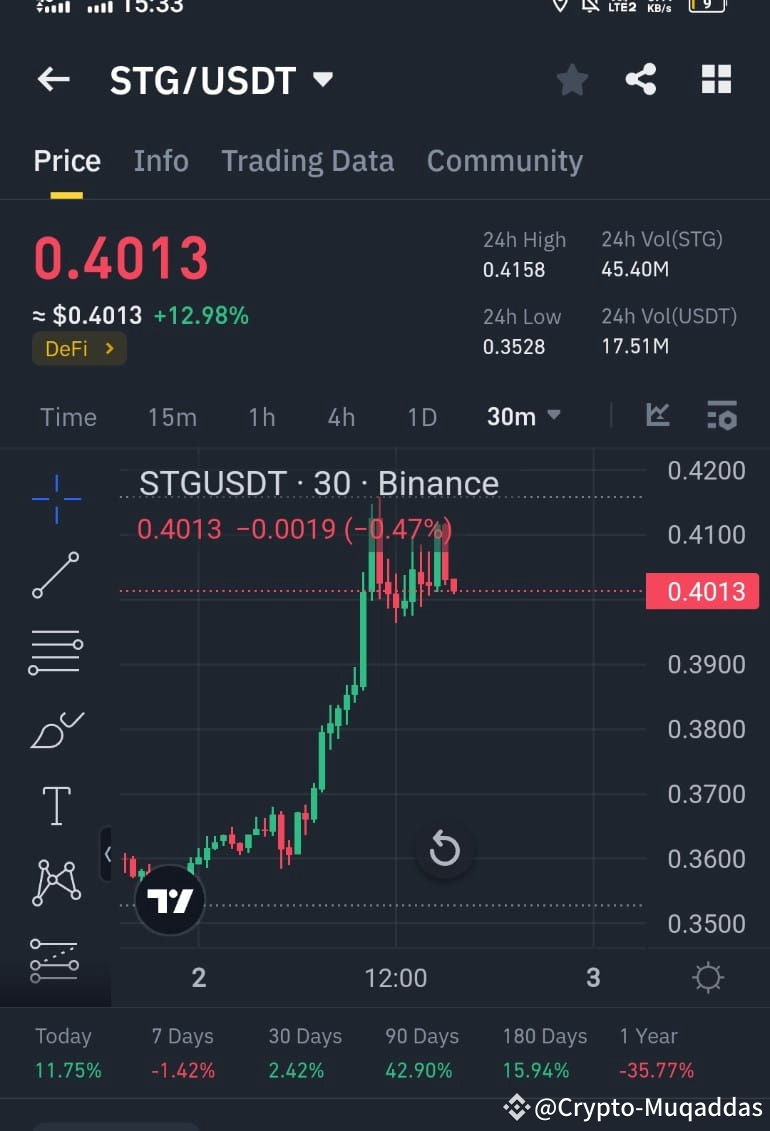Click the TradingView logo on the chart
Viewport: 770px width, 1131px height.
point(168,899)
